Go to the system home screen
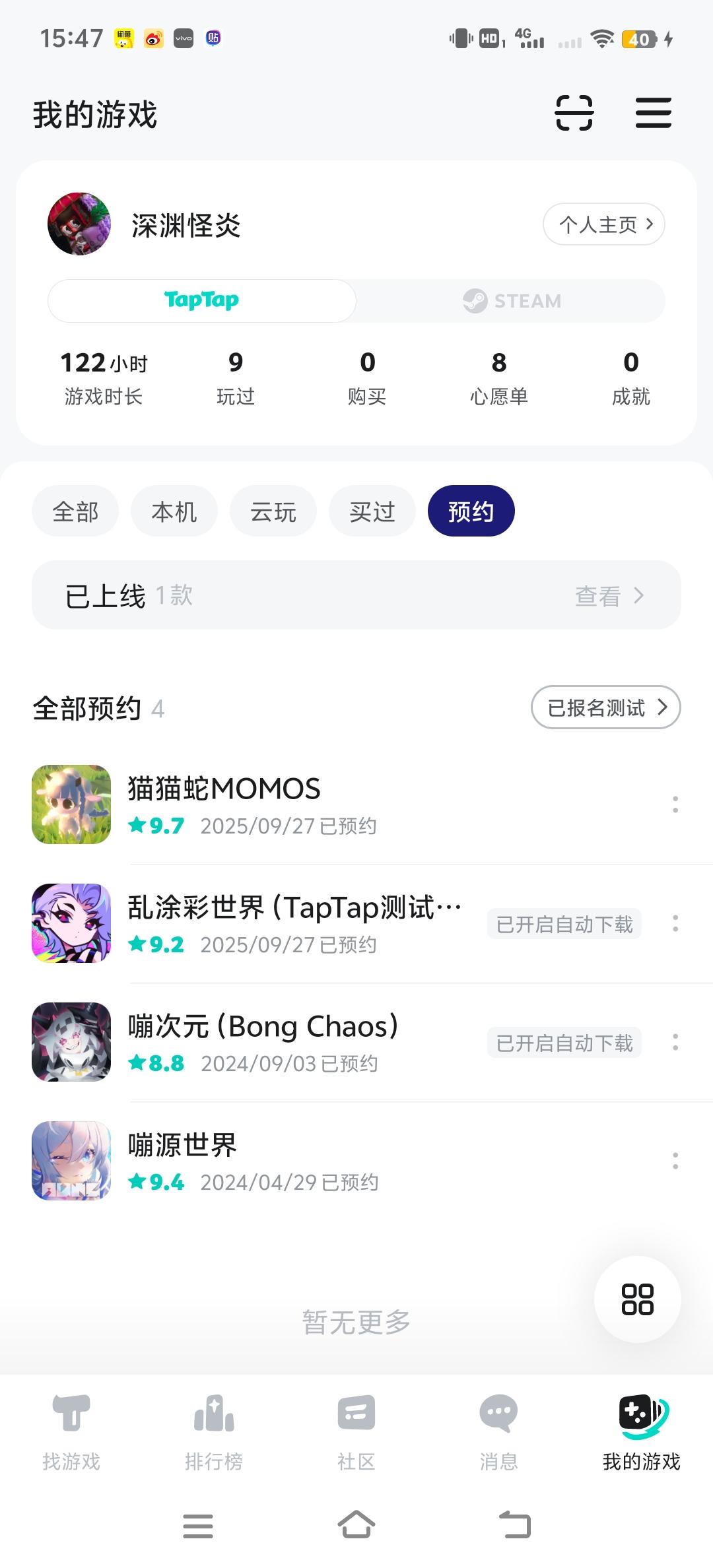 (x=356, y=1524)
